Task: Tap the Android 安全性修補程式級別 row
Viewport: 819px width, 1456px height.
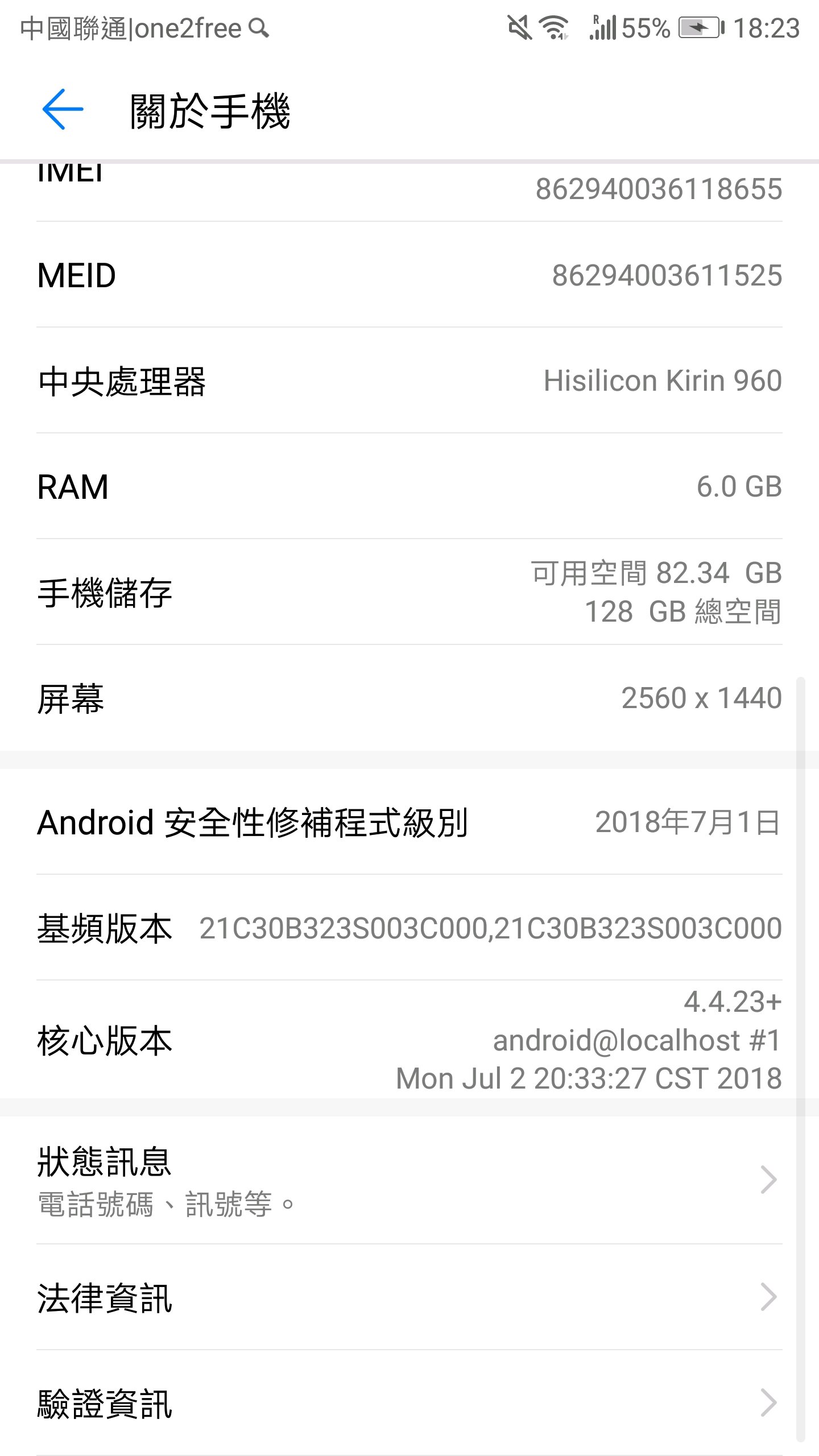Action: [409, 822]
